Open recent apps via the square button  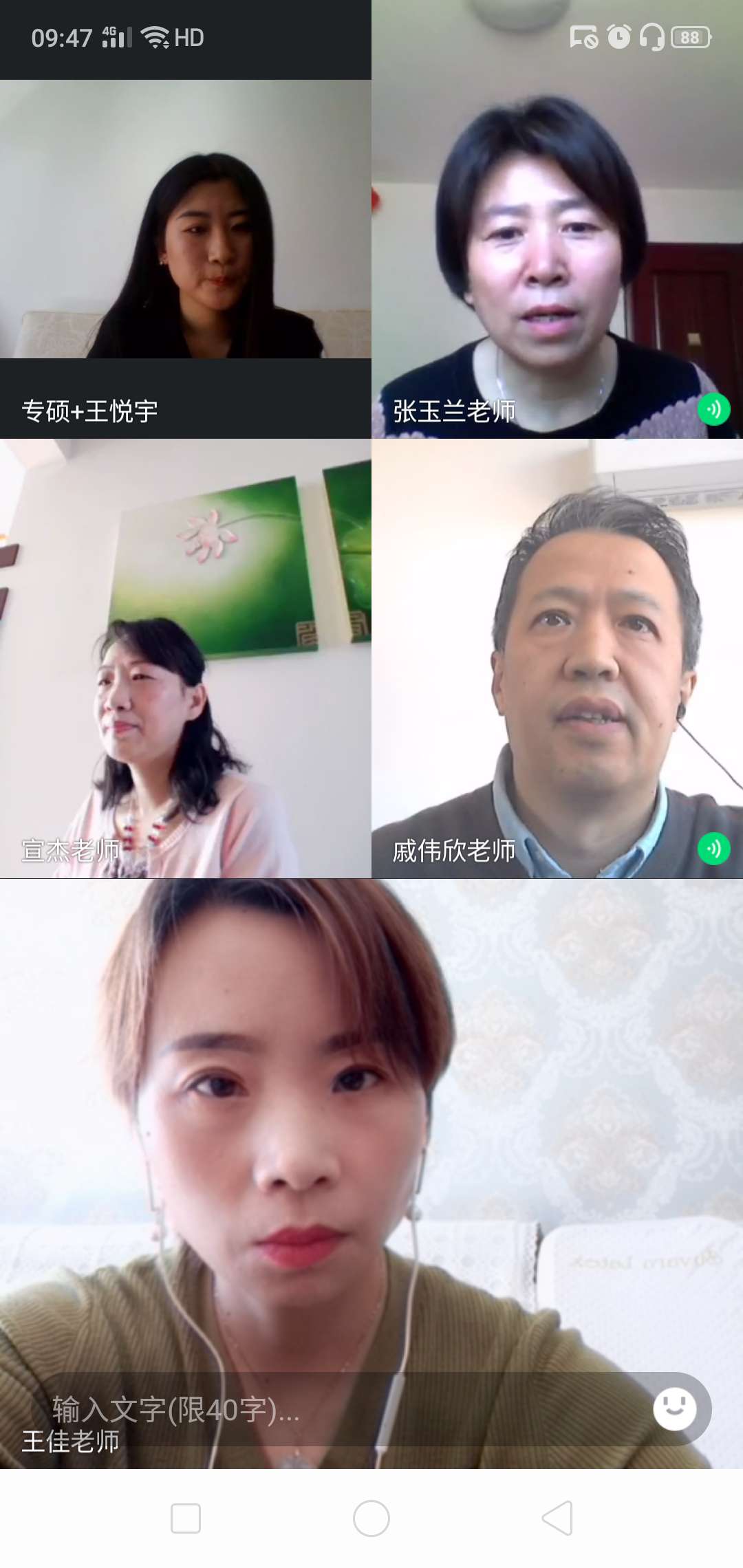186,1518
